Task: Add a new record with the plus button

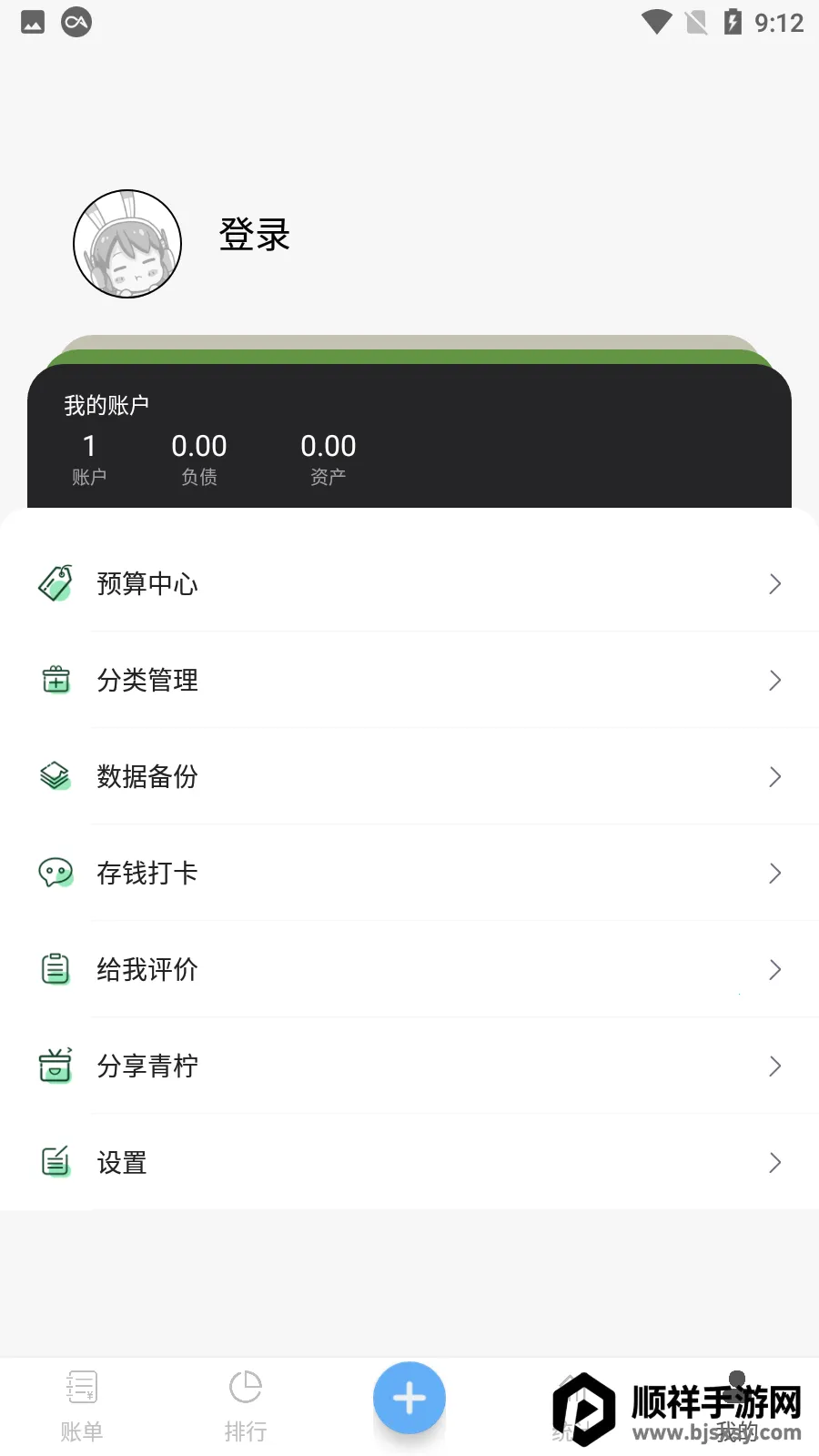Action: [x=409, y=1399]
